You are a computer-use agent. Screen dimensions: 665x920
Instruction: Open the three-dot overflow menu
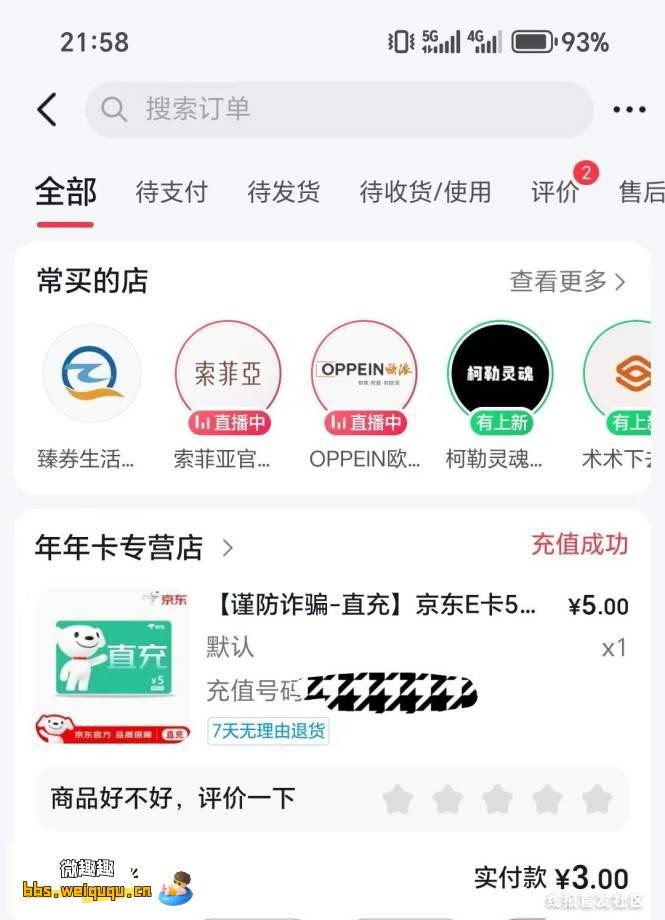point(629,110)
